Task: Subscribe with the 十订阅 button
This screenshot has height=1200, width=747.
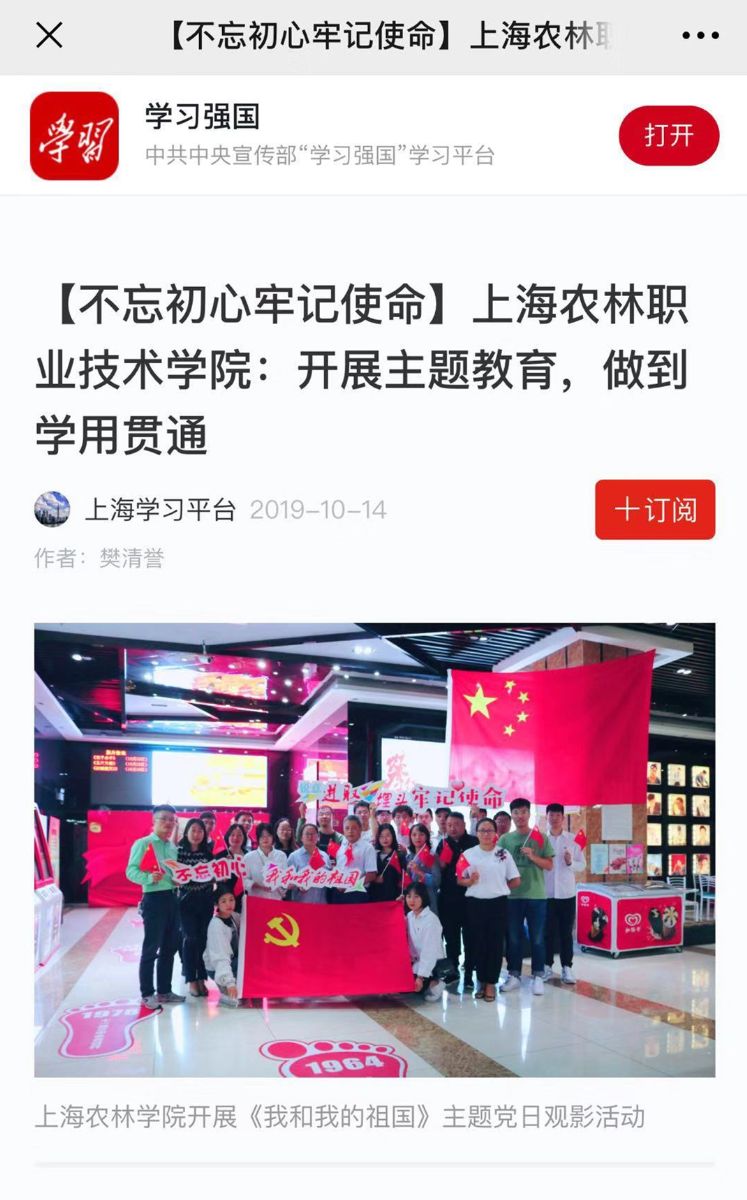Action: pos(655,509)
